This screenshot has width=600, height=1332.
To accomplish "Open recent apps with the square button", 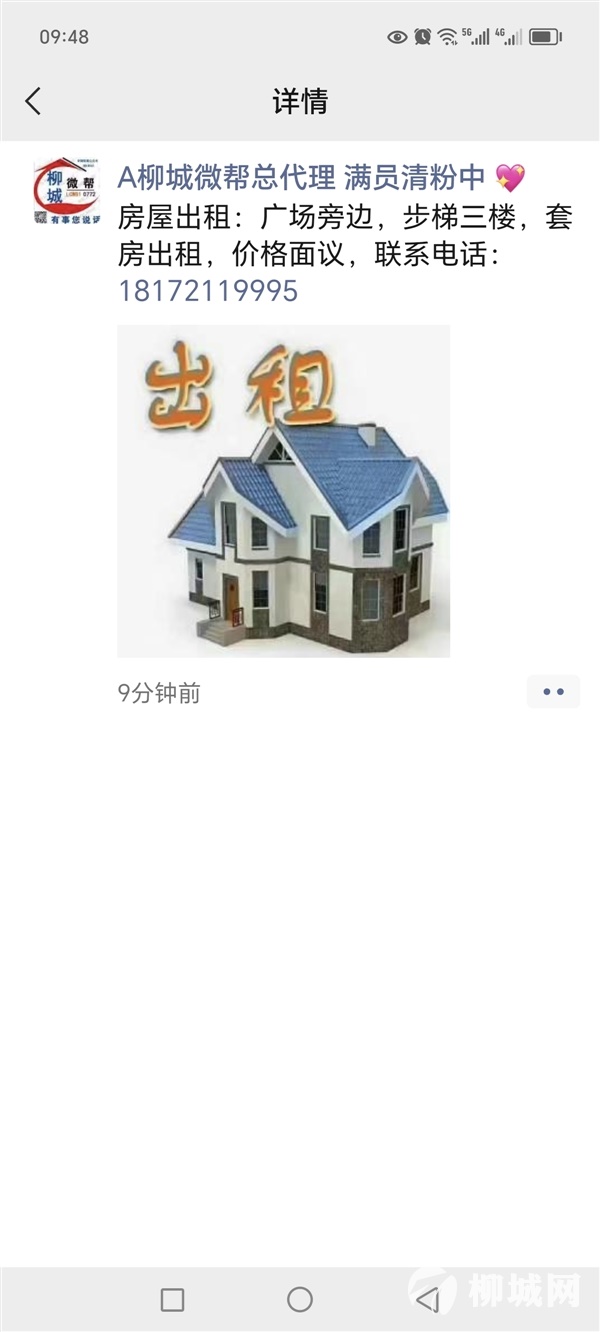I will [172, 1299].
